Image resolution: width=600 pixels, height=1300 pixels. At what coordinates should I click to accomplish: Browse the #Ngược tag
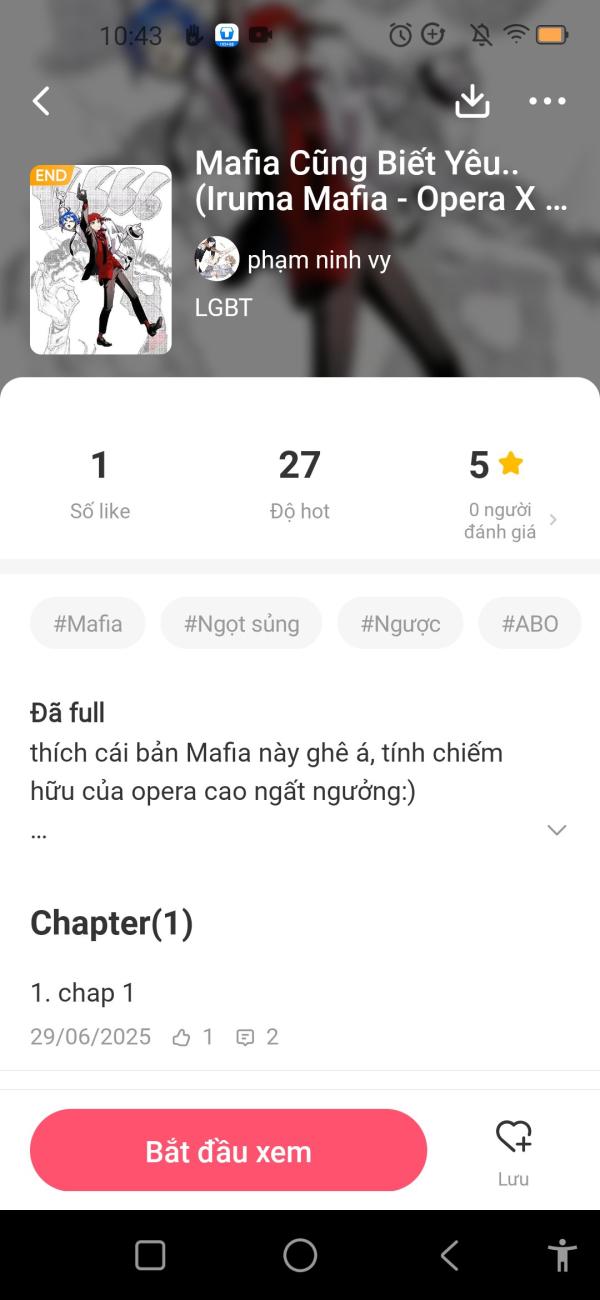point(400,624)
